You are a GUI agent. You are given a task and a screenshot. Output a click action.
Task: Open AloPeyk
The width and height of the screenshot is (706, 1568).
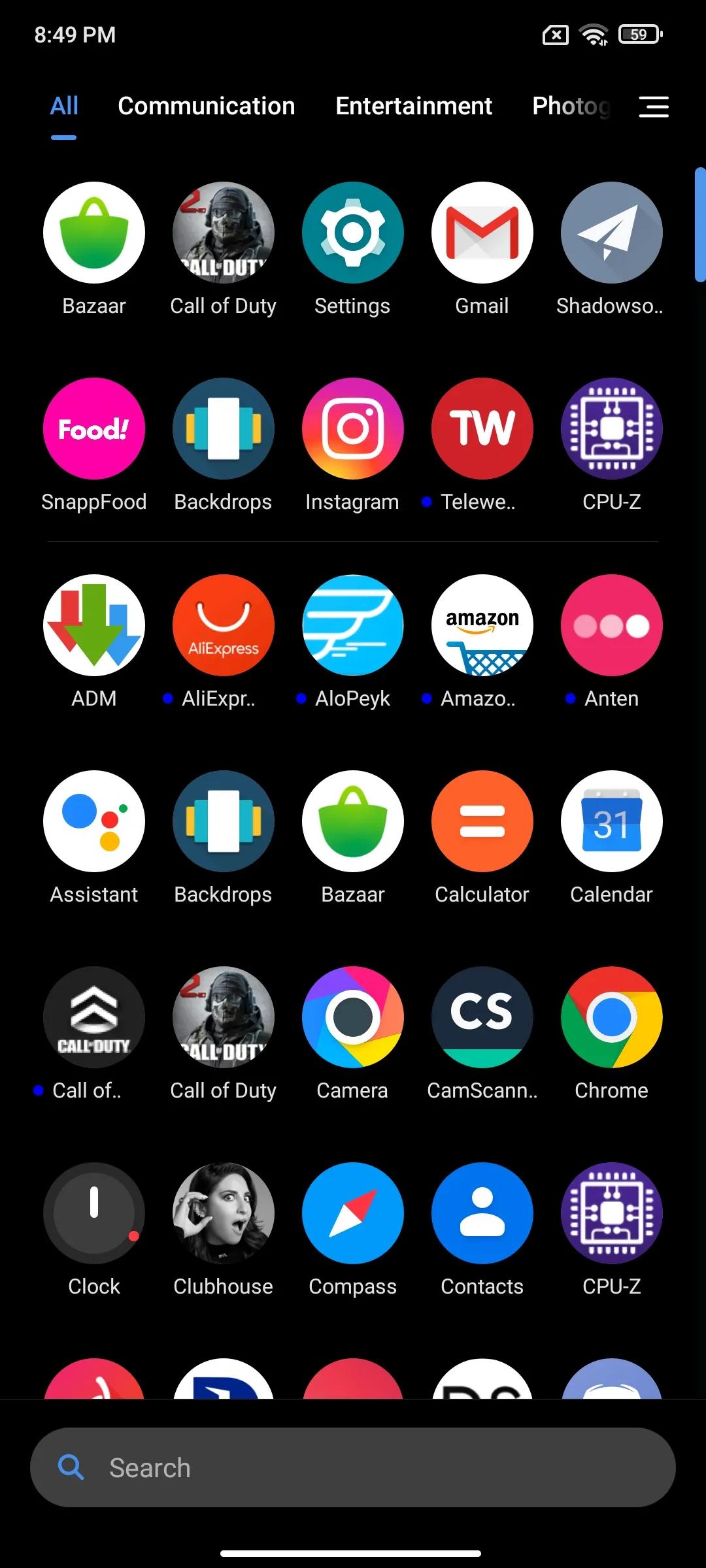point(352,626)
